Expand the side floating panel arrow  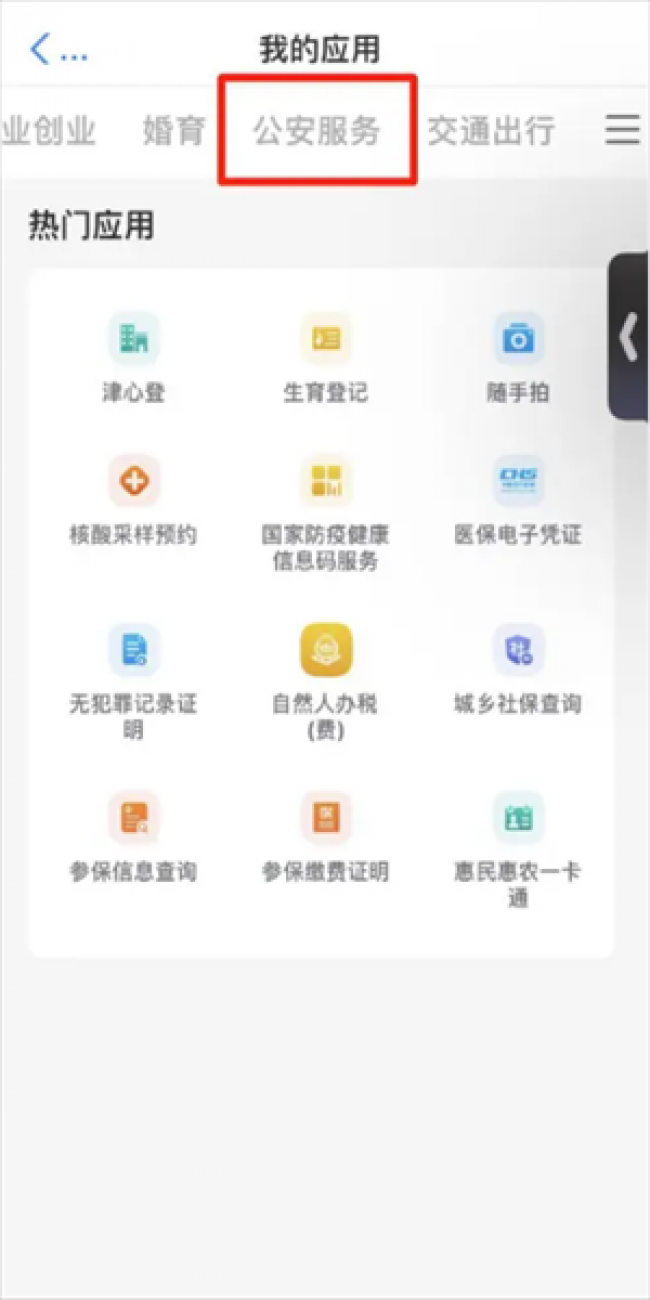[x=629, y=337]
